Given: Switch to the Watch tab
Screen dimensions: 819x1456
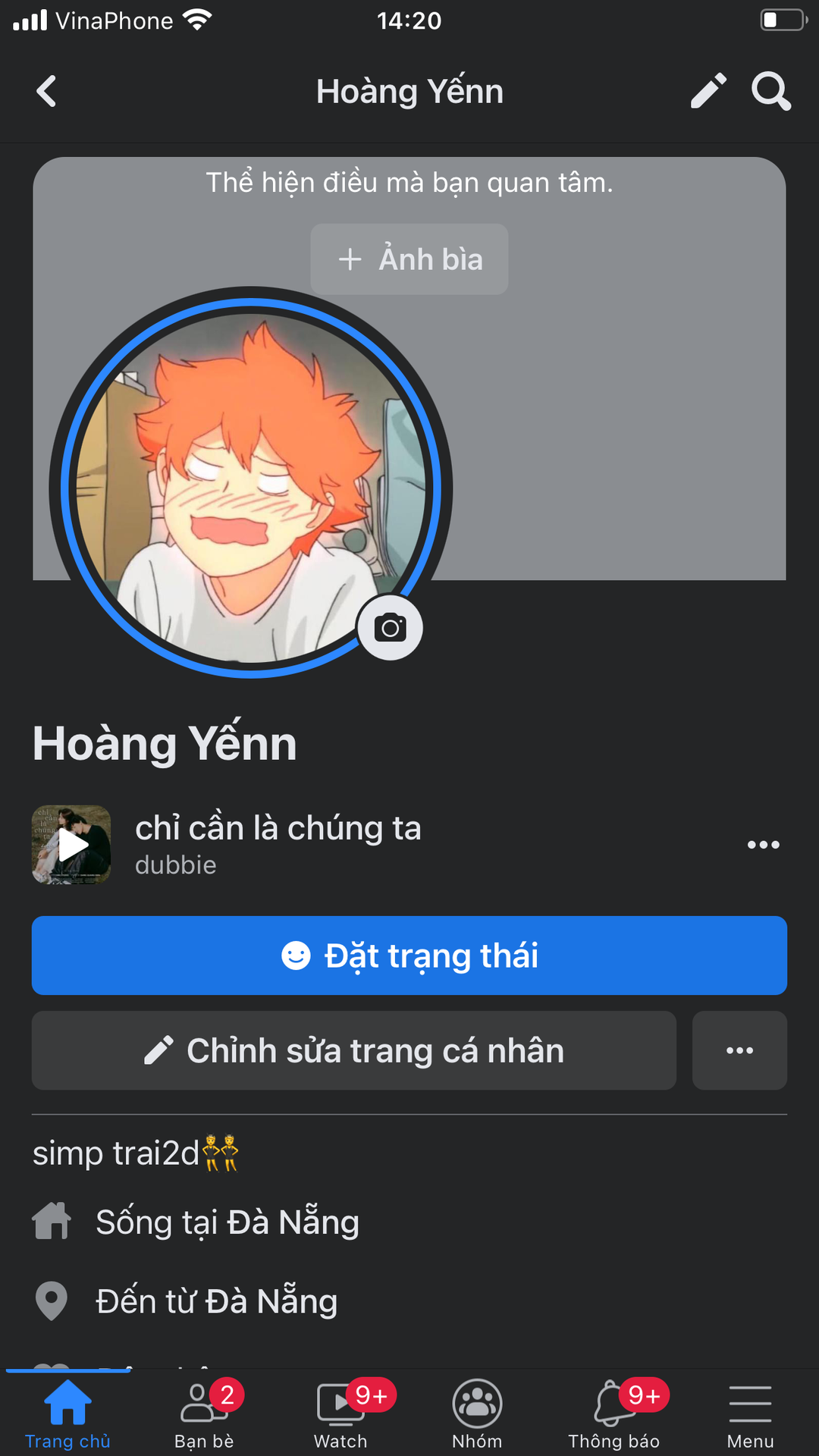Looking at the screenshot, I should pos(340,1414).
